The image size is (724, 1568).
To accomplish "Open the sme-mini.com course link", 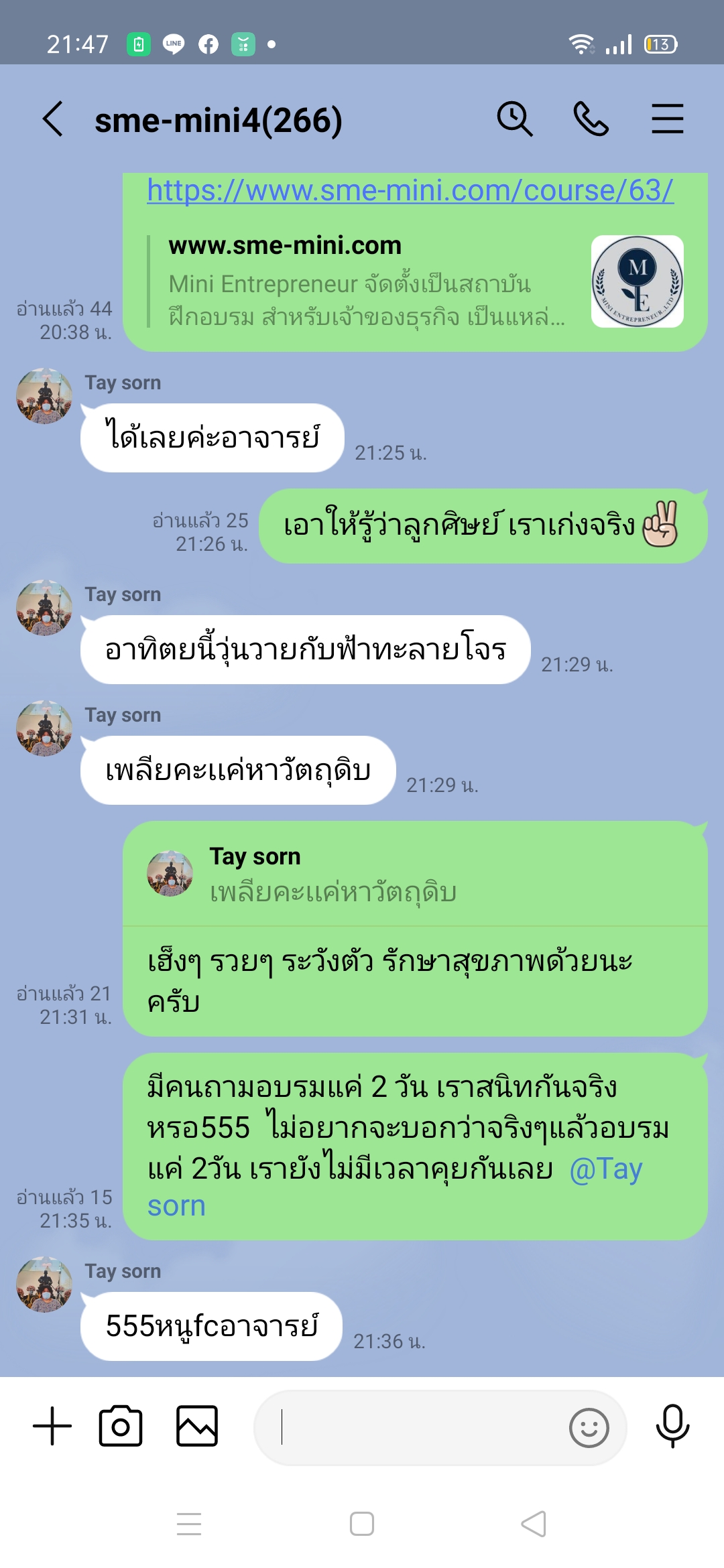I will point(410,190).
